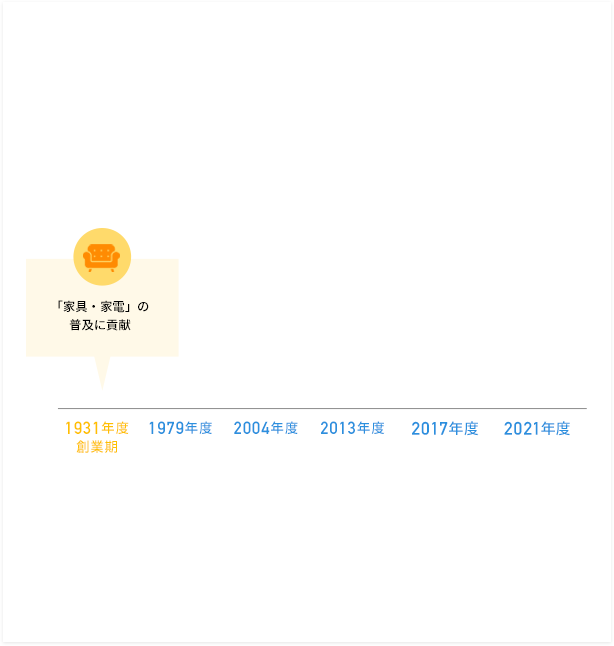The width and height of the screenshot is (614, 646).
Task: Open the 2017年度 timeline entry
Action: (444, 428)
